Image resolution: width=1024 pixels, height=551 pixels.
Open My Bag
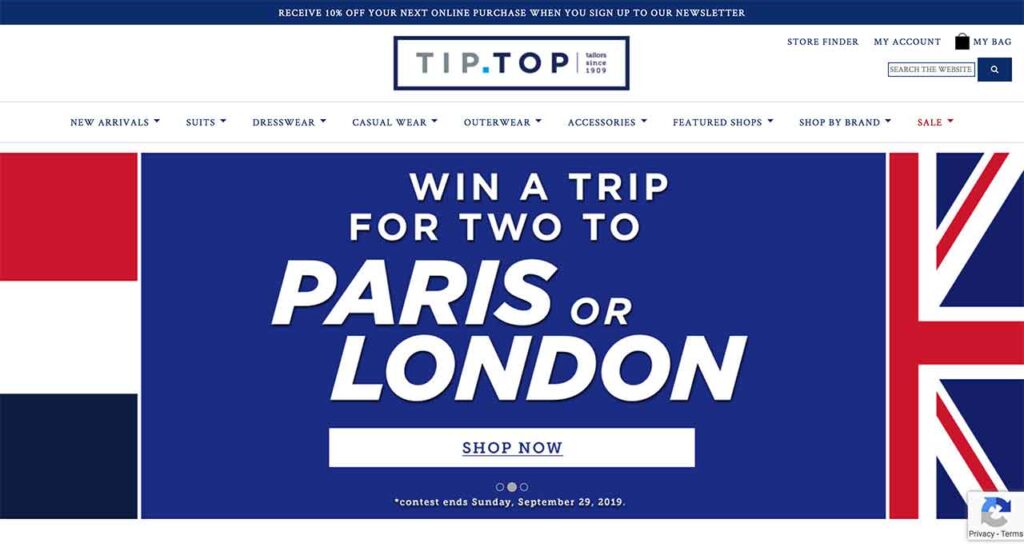pyautogui.click(x=983, y=42)
